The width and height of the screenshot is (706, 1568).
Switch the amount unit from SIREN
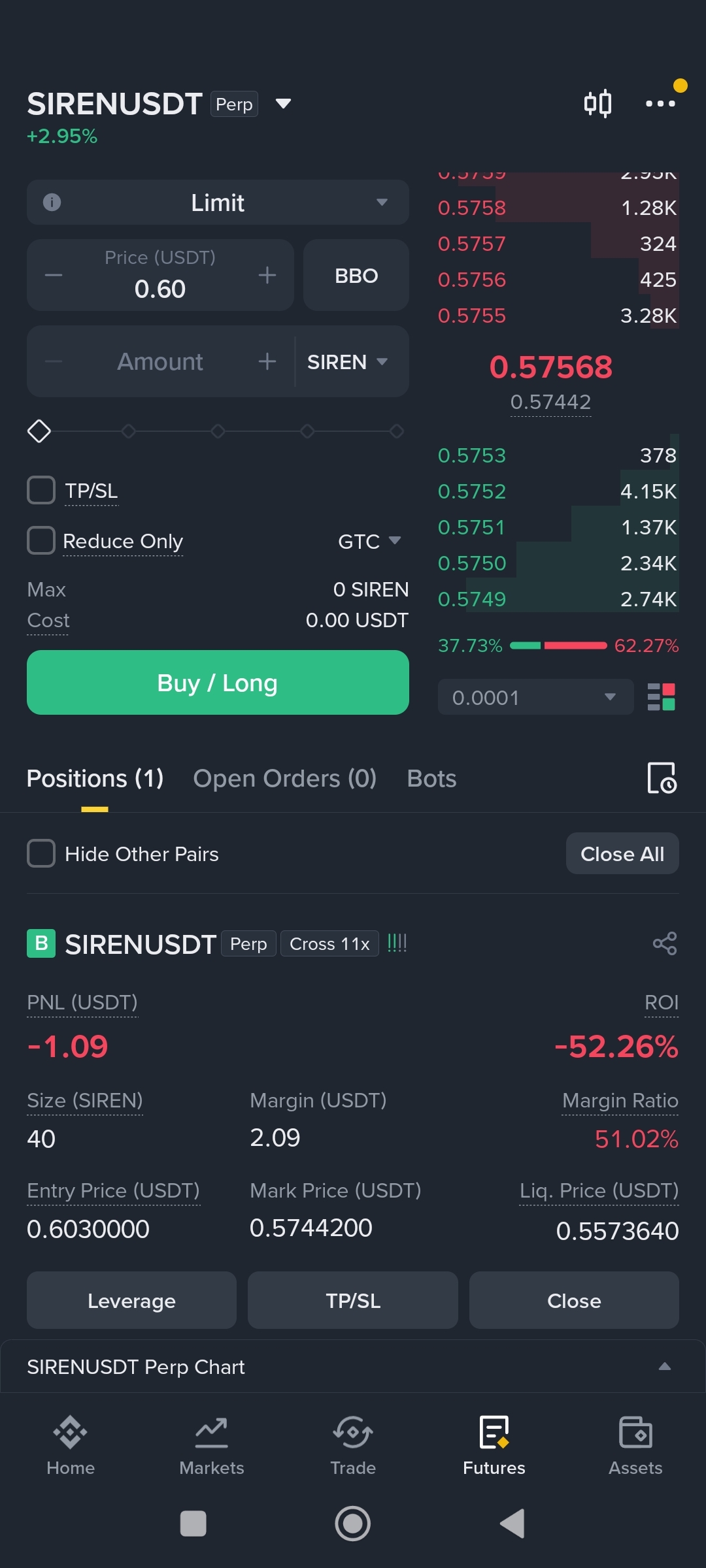348,361
